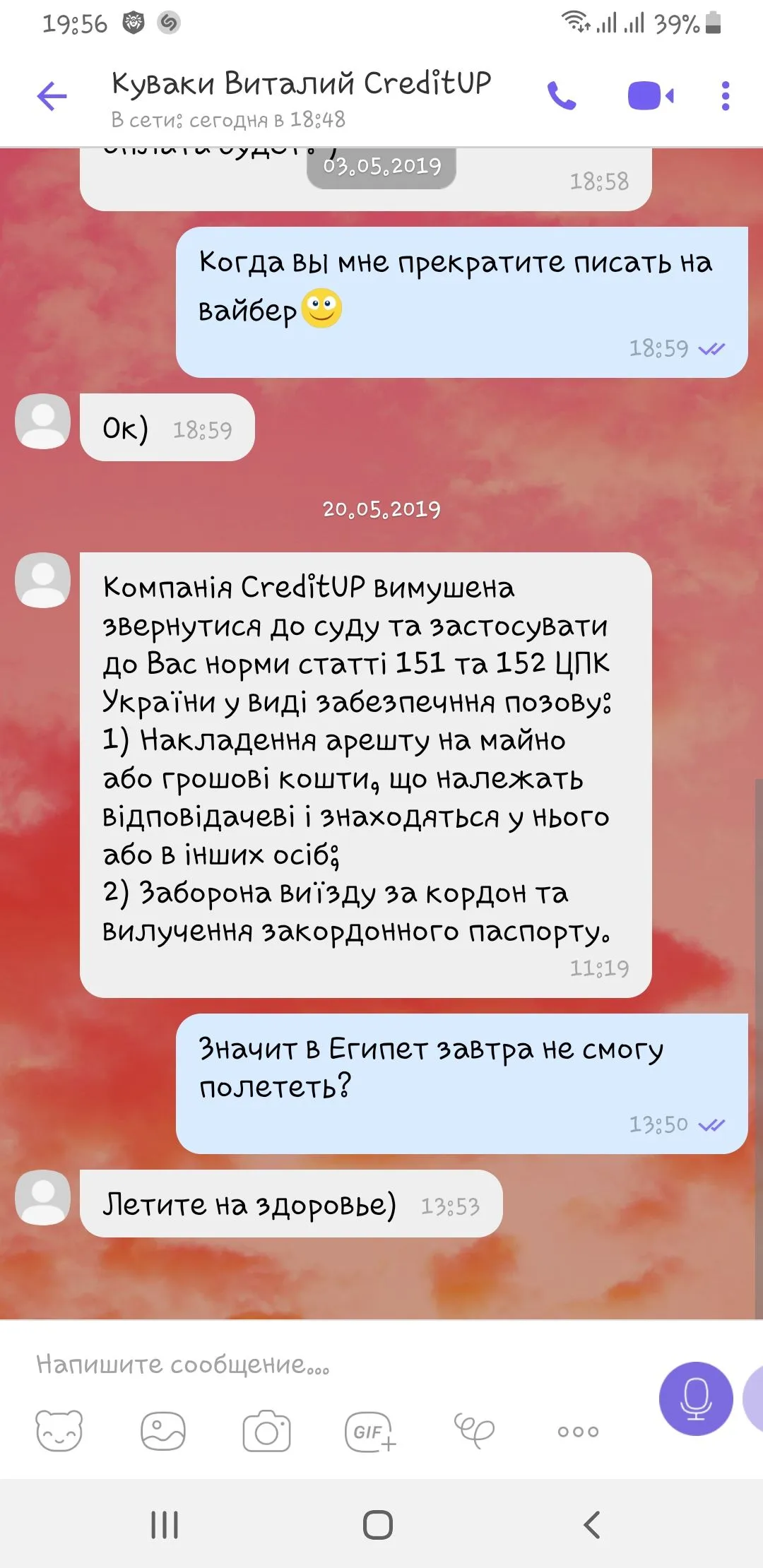The height and width of the screenshot is (1568, 763).
Task: Open the three-dot overflow menu
Action: [725, 96]
